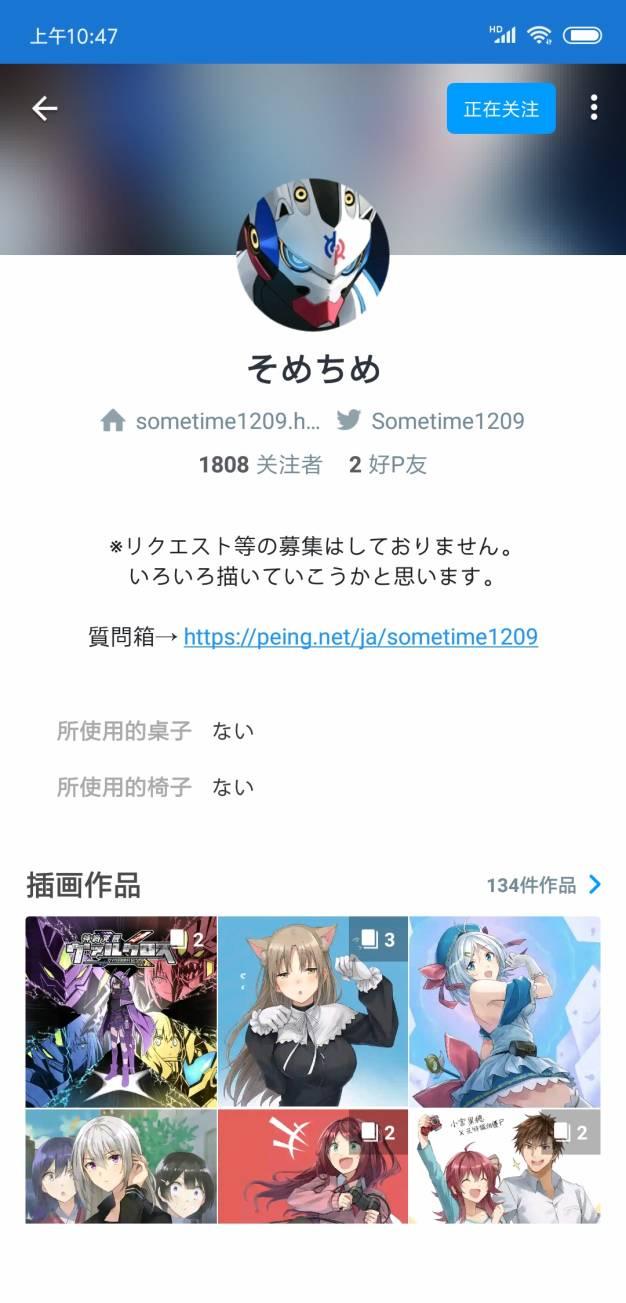View the 2 好P友 friends list

click(x=387, y=464)
